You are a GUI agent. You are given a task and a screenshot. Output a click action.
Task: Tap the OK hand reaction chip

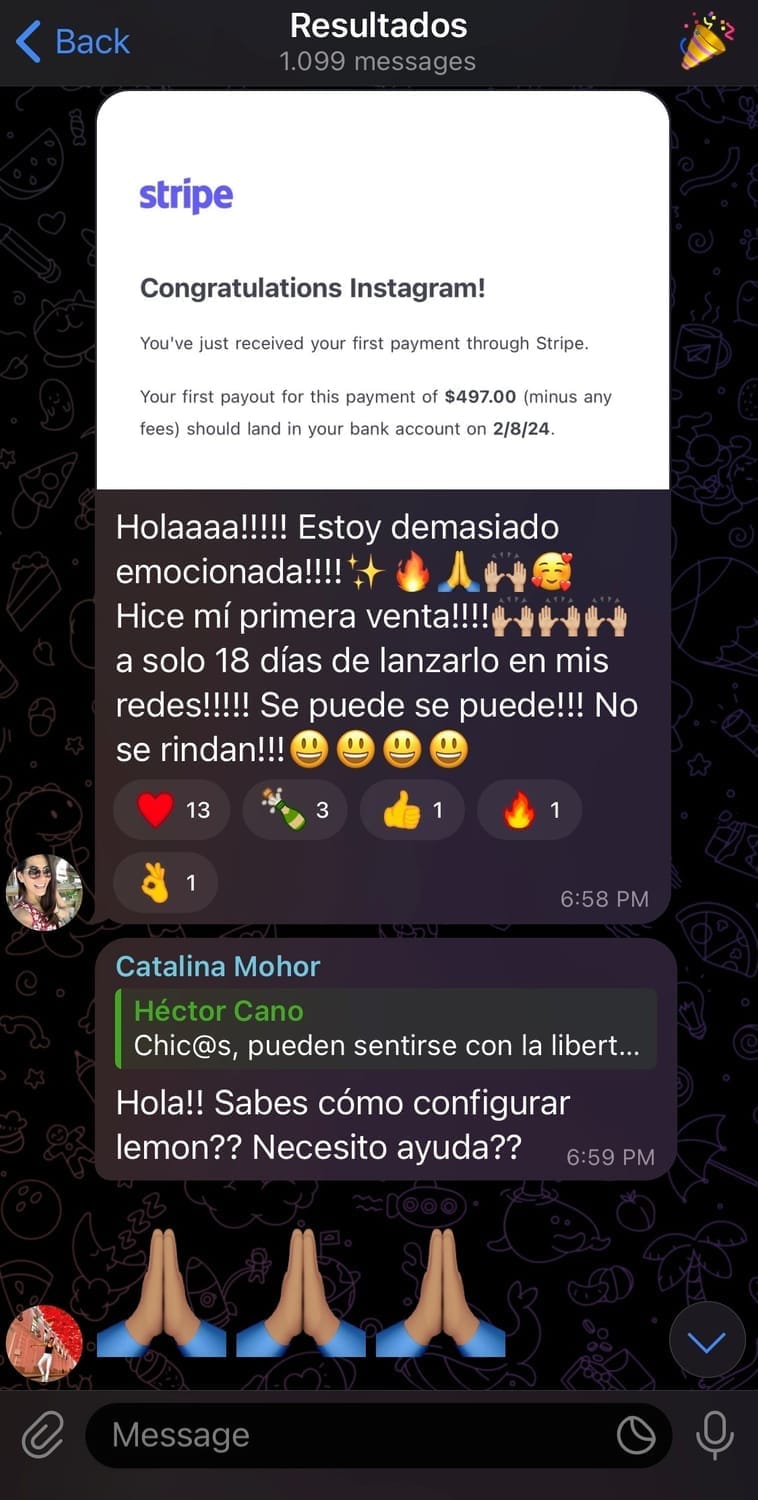pos(165,882)
